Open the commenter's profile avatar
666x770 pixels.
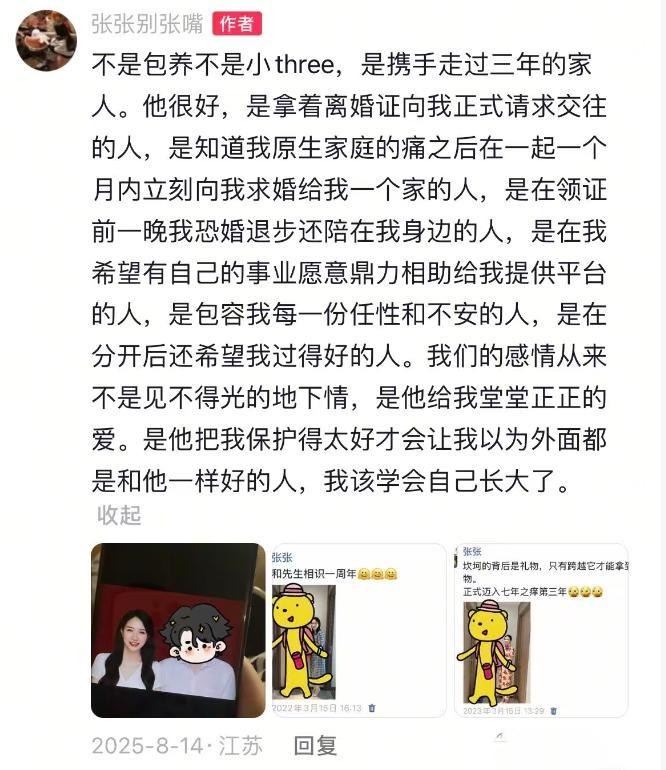click(x=46, y=40)
